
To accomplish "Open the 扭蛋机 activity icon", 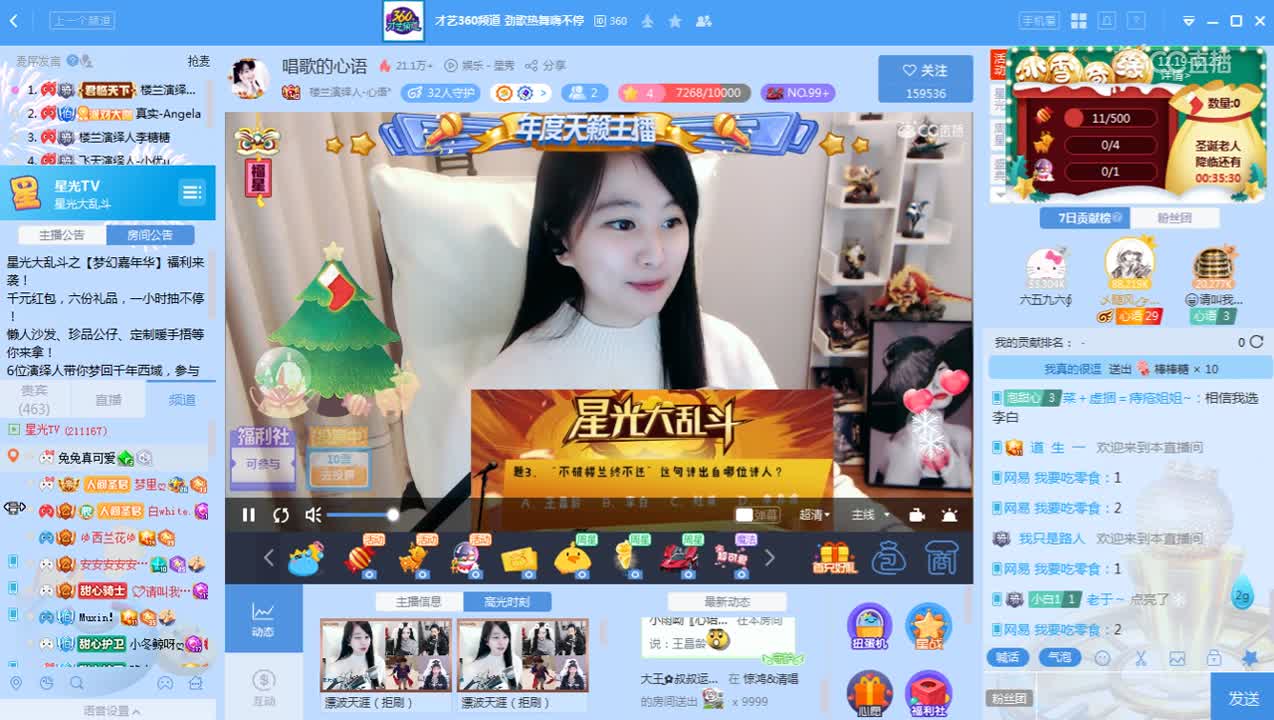I will [869, 626].
